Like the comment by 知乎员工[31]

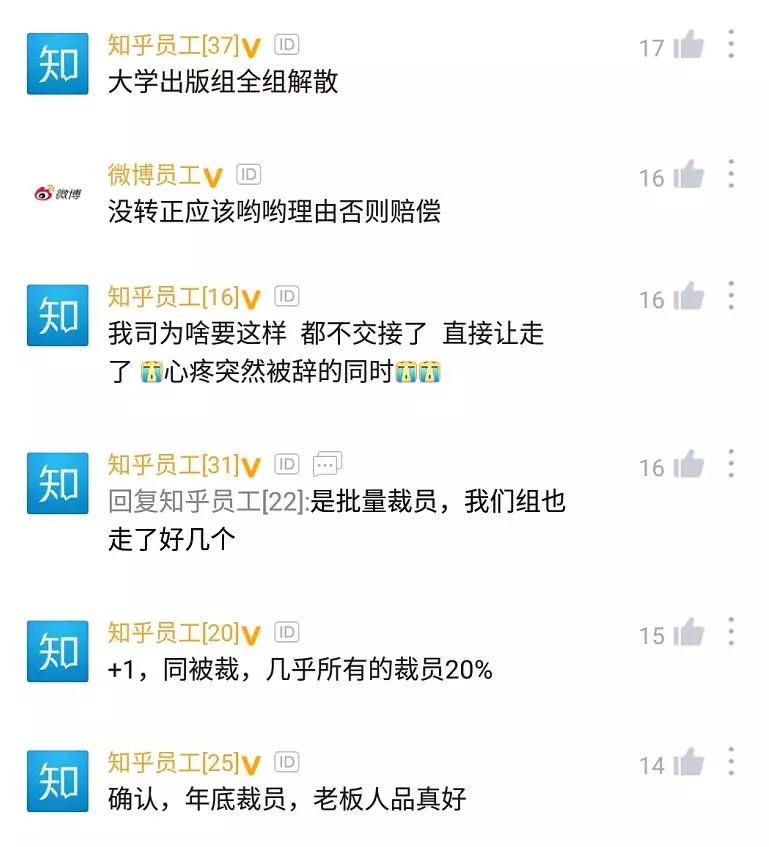[x=689, y=466]
